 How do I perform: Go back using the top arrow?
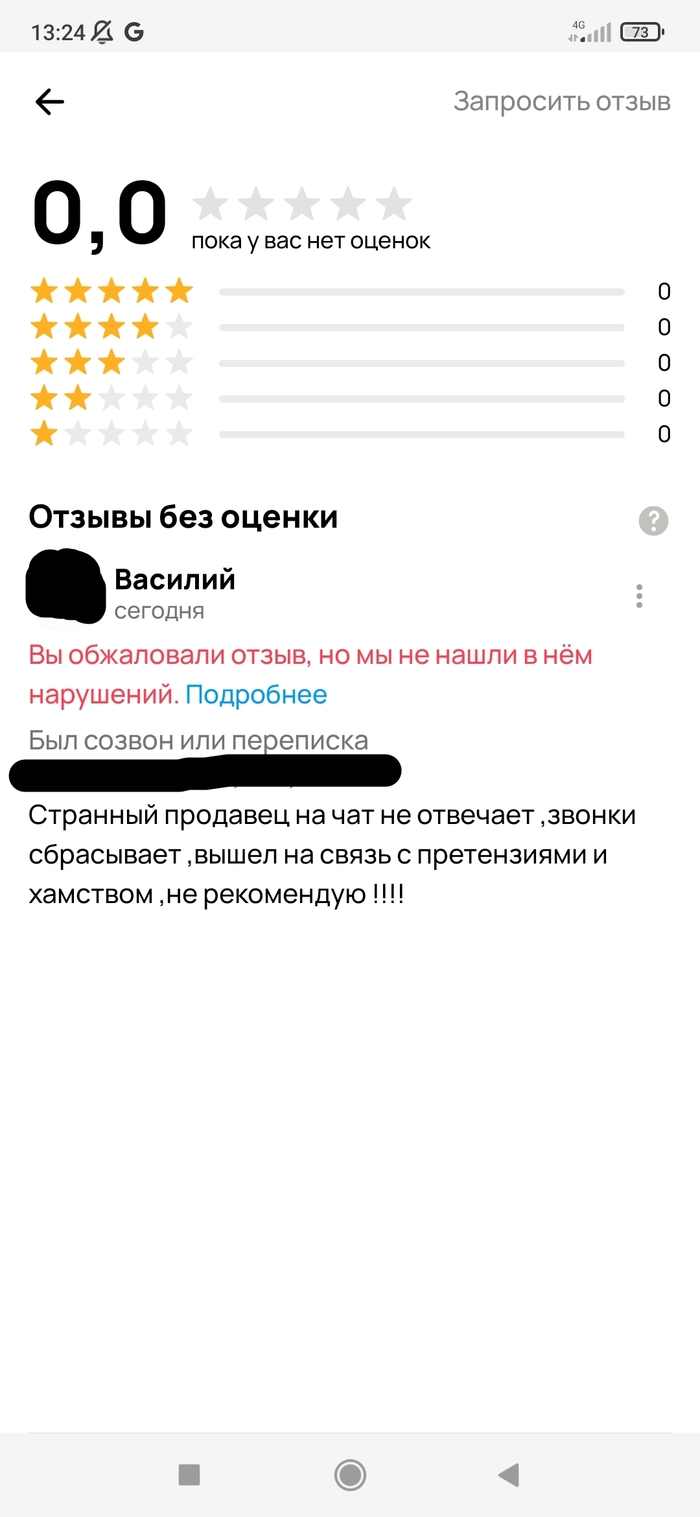tap(49, 101)
